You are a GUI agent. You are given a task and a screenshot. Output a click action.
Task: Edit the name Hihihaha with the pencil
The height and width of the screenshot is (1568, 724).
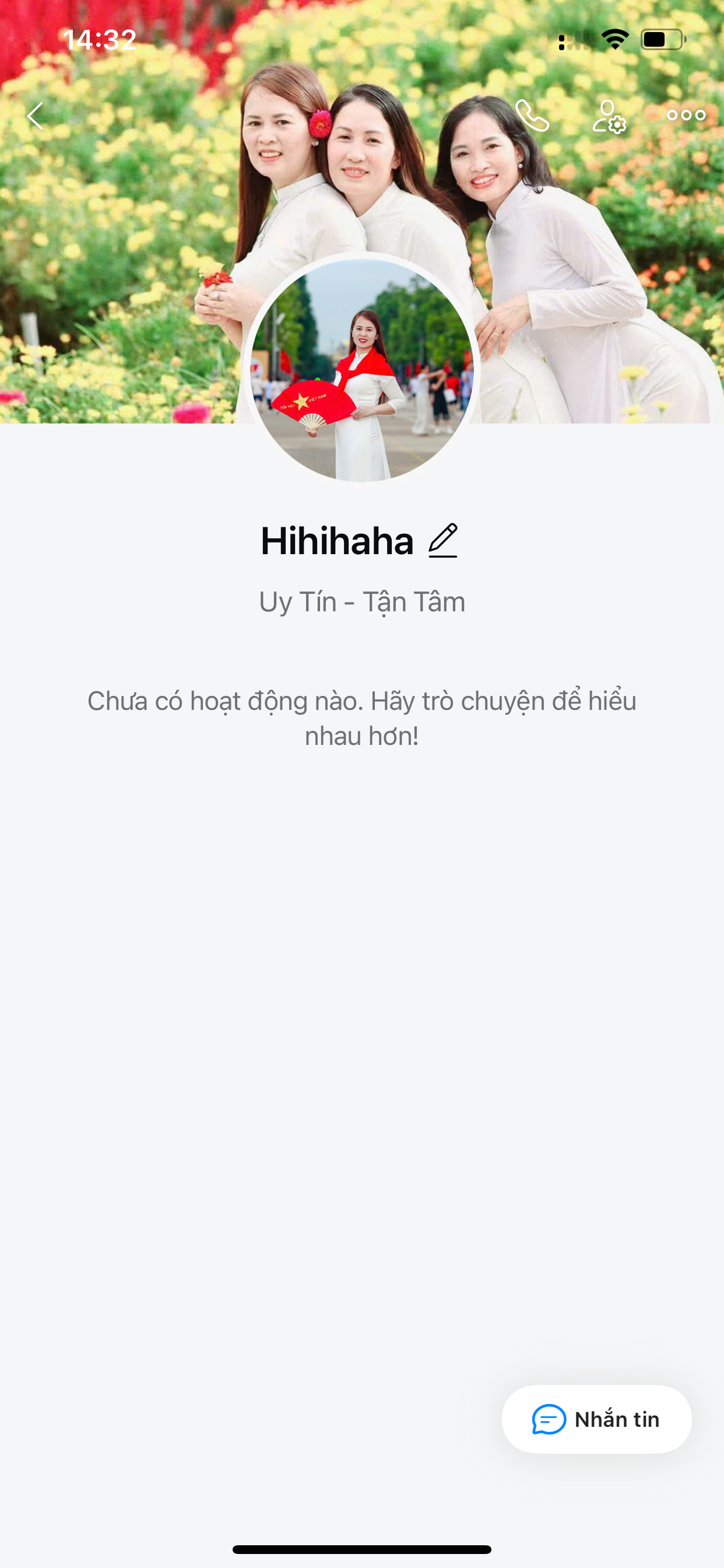[x=443, y=541]
